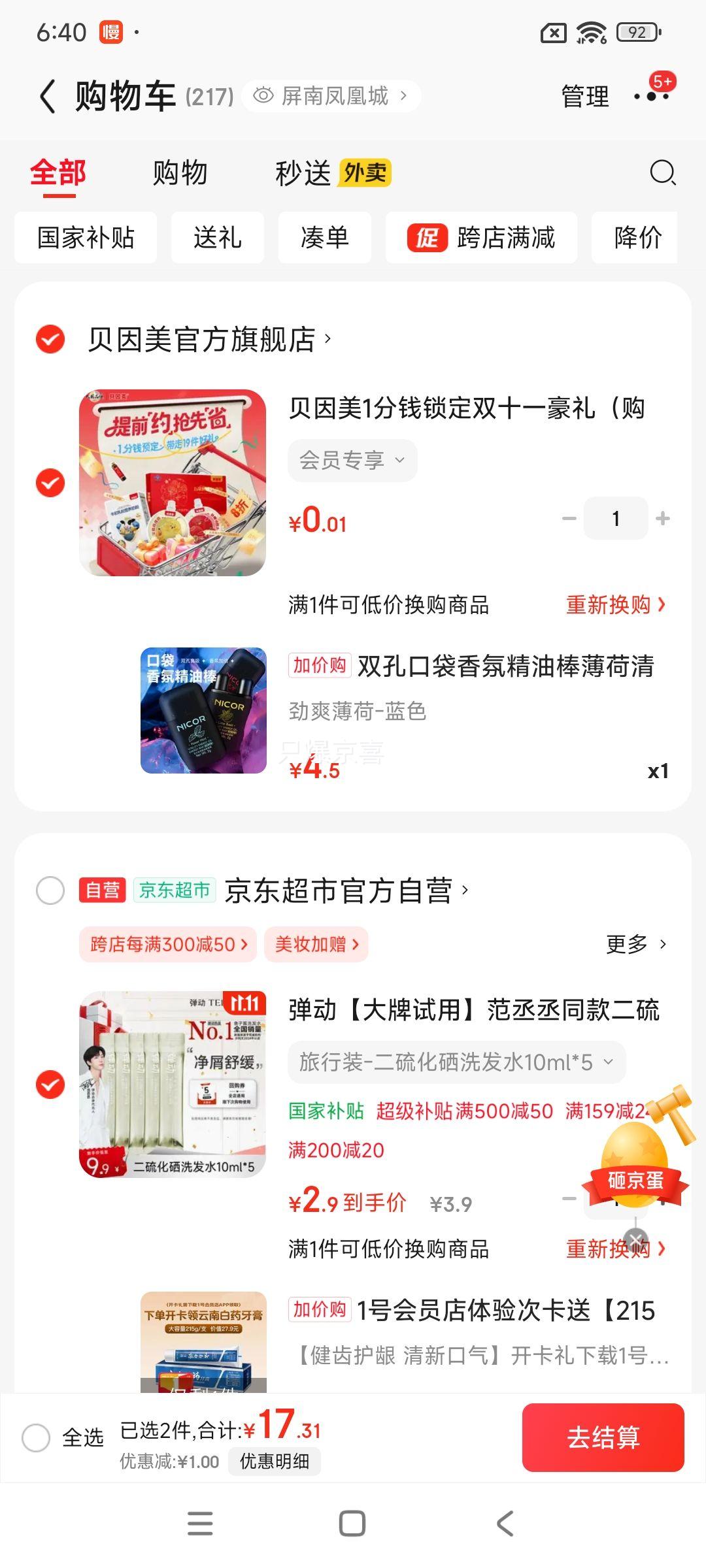Switch to the 秒送 外卖 tab
Image resolution: width=706 pixels, height=1568 pixels.
click(332, 173)
